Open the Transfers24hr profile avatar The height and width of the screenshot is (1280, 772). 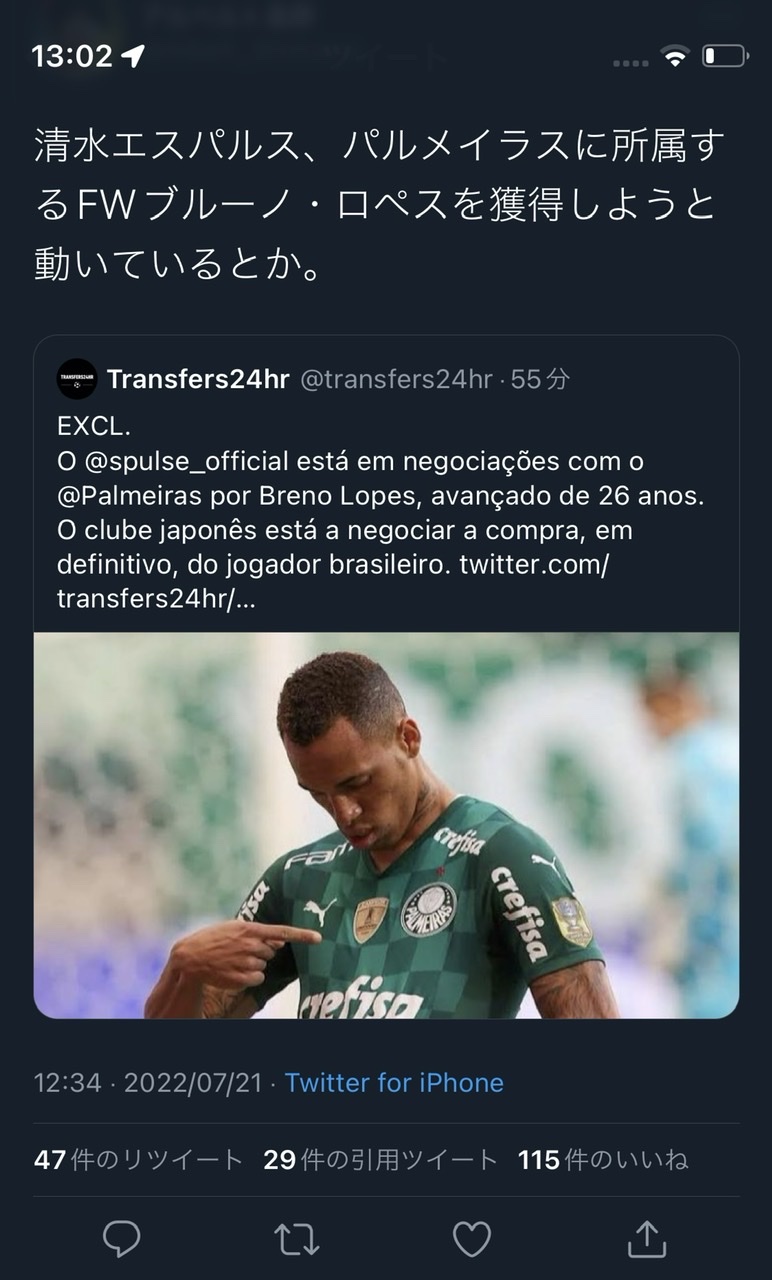point(77,380)
